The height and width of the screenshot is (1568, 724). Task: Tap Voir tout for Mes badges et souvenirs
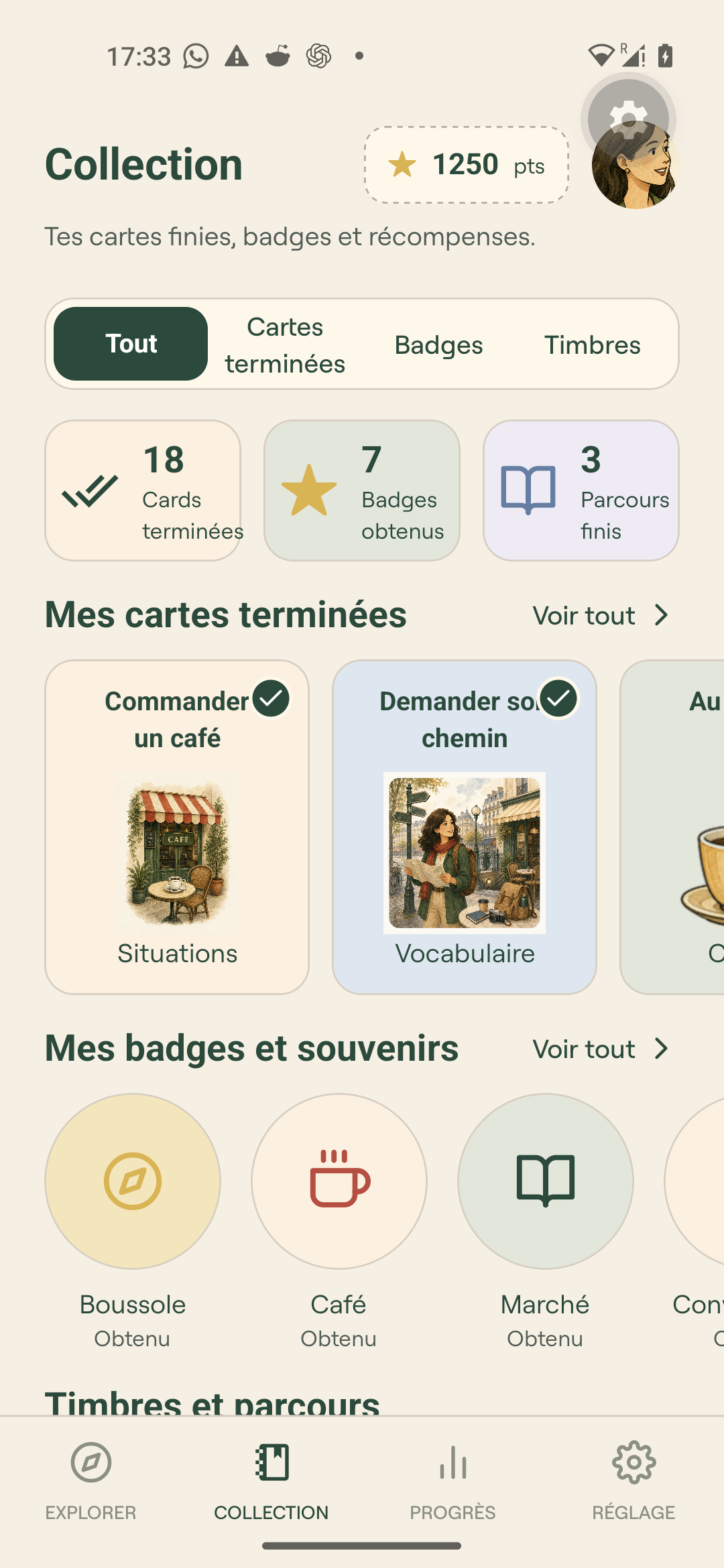pos(601,1049)
